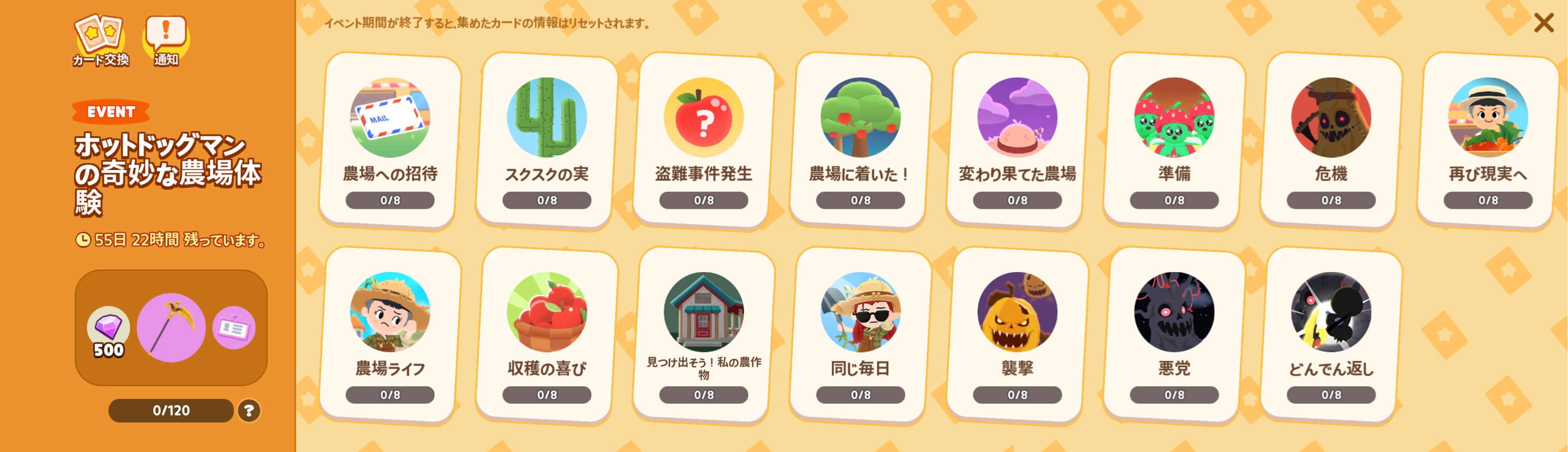View the scythe reward item

pos(171,328)
